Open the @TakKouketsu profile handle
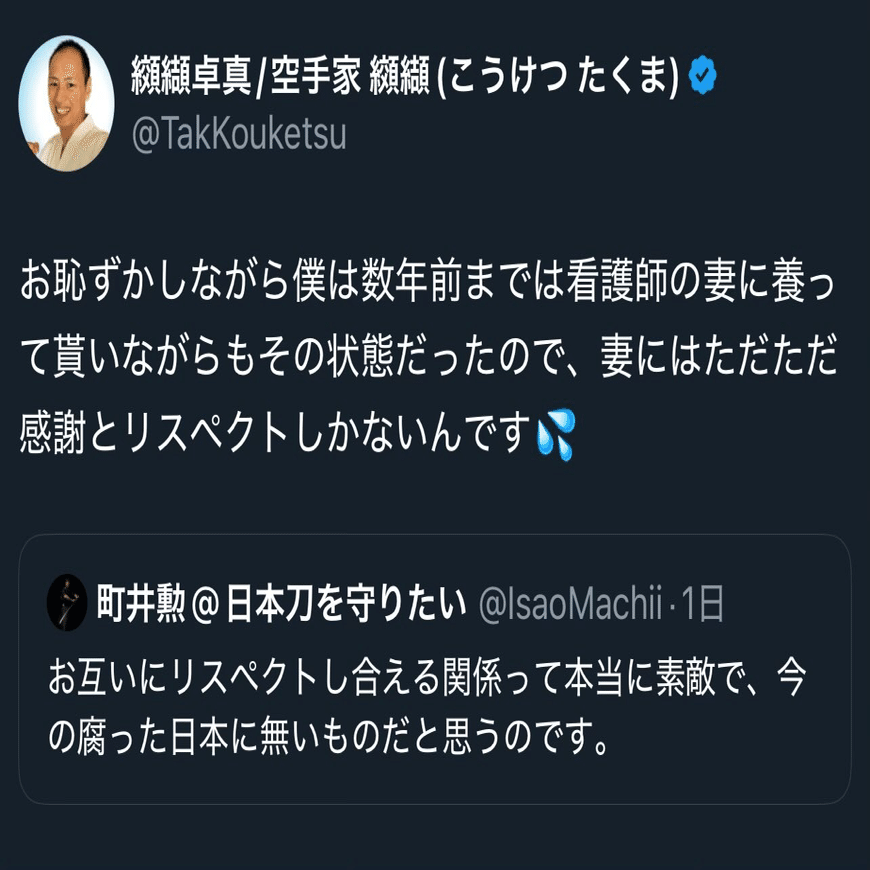870x870 pixels. coord(239,132)
